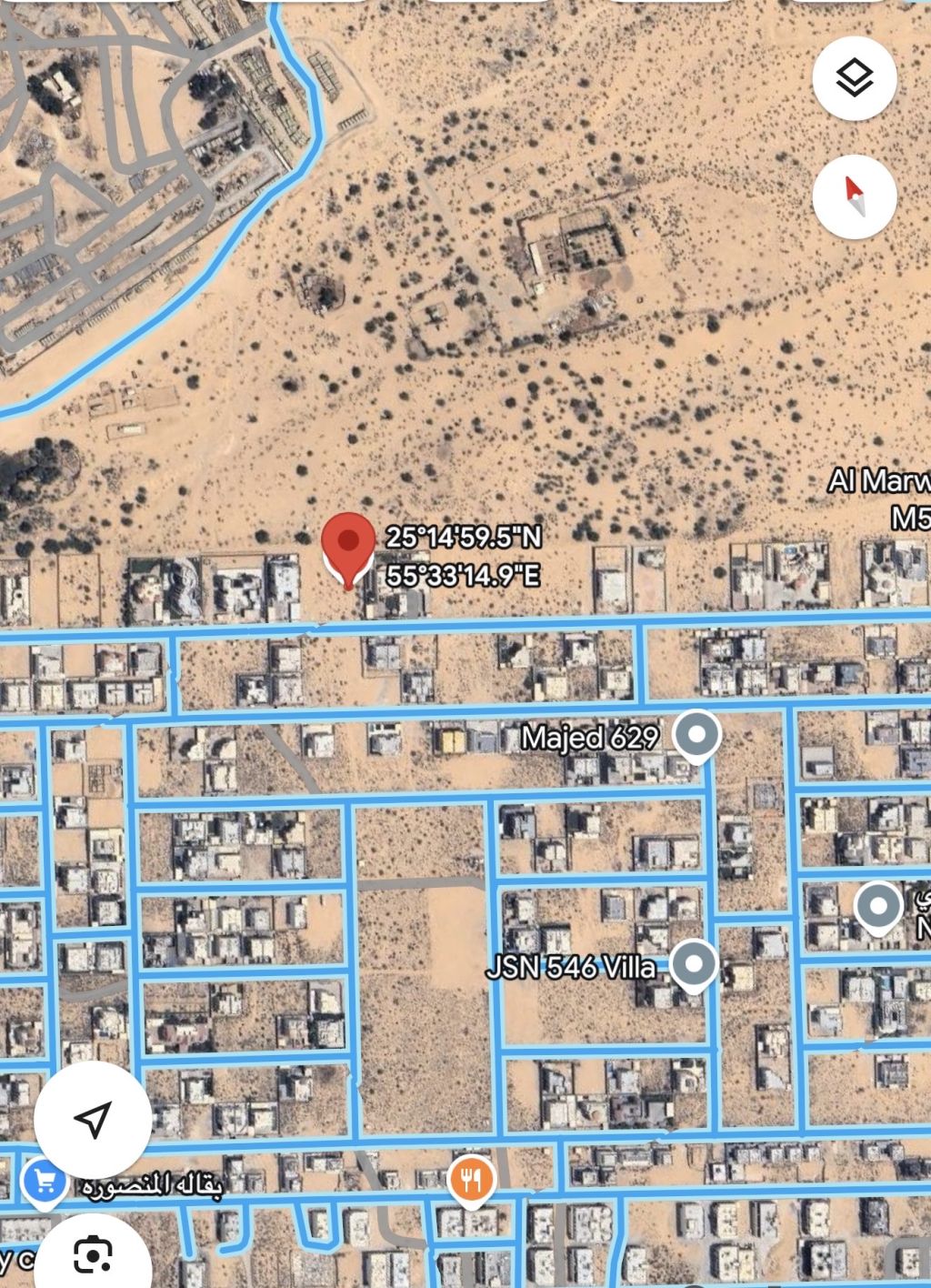Tap the restaurant fork-and-knife marker
This screenshot has height=1288, width=931.
(x=470, y=1180)
